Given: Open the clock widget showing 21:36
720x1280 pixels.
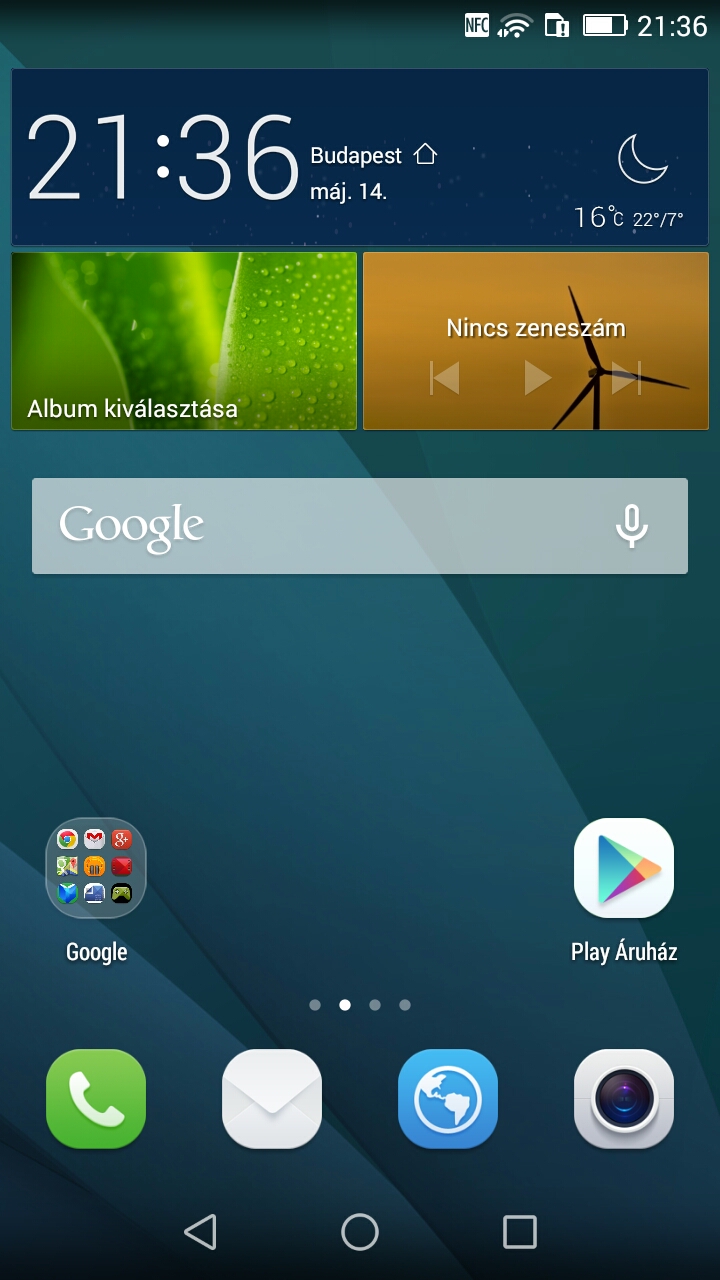Looking at the screenshot, I should pos(162,158).
